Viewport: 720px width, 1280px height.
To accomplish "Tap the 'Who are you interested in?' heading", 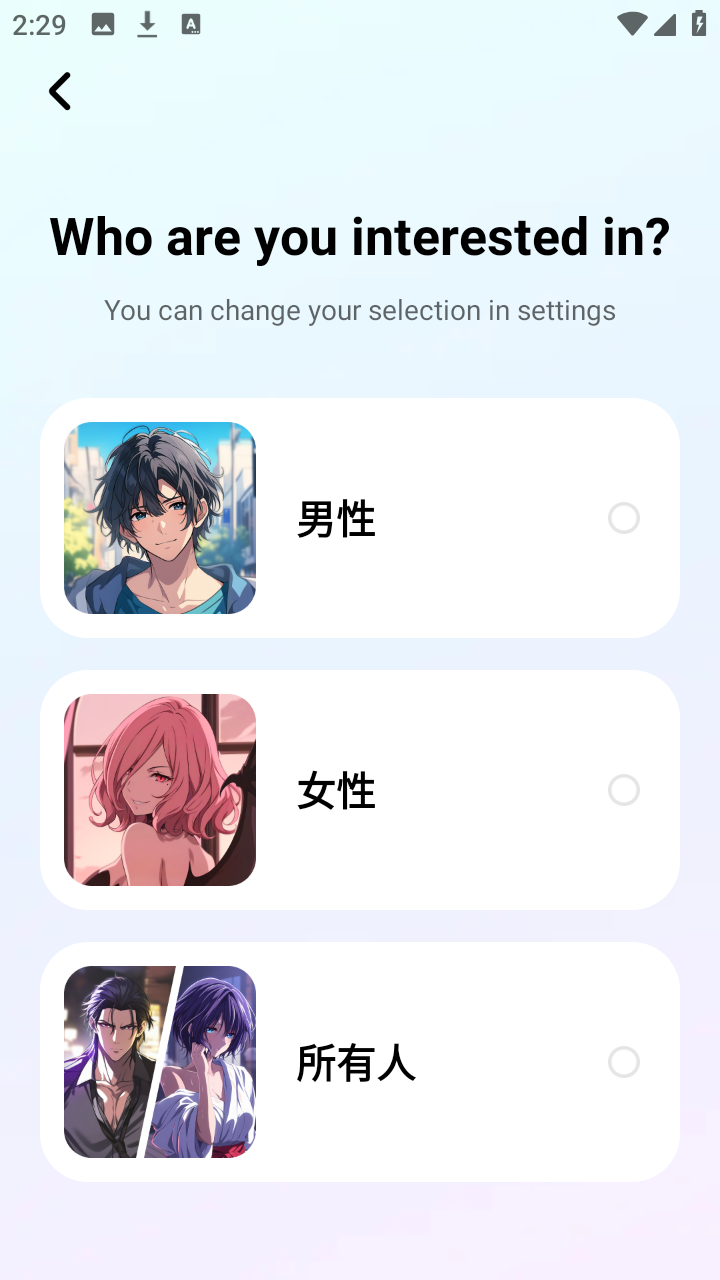I will (x=360, y=236).
